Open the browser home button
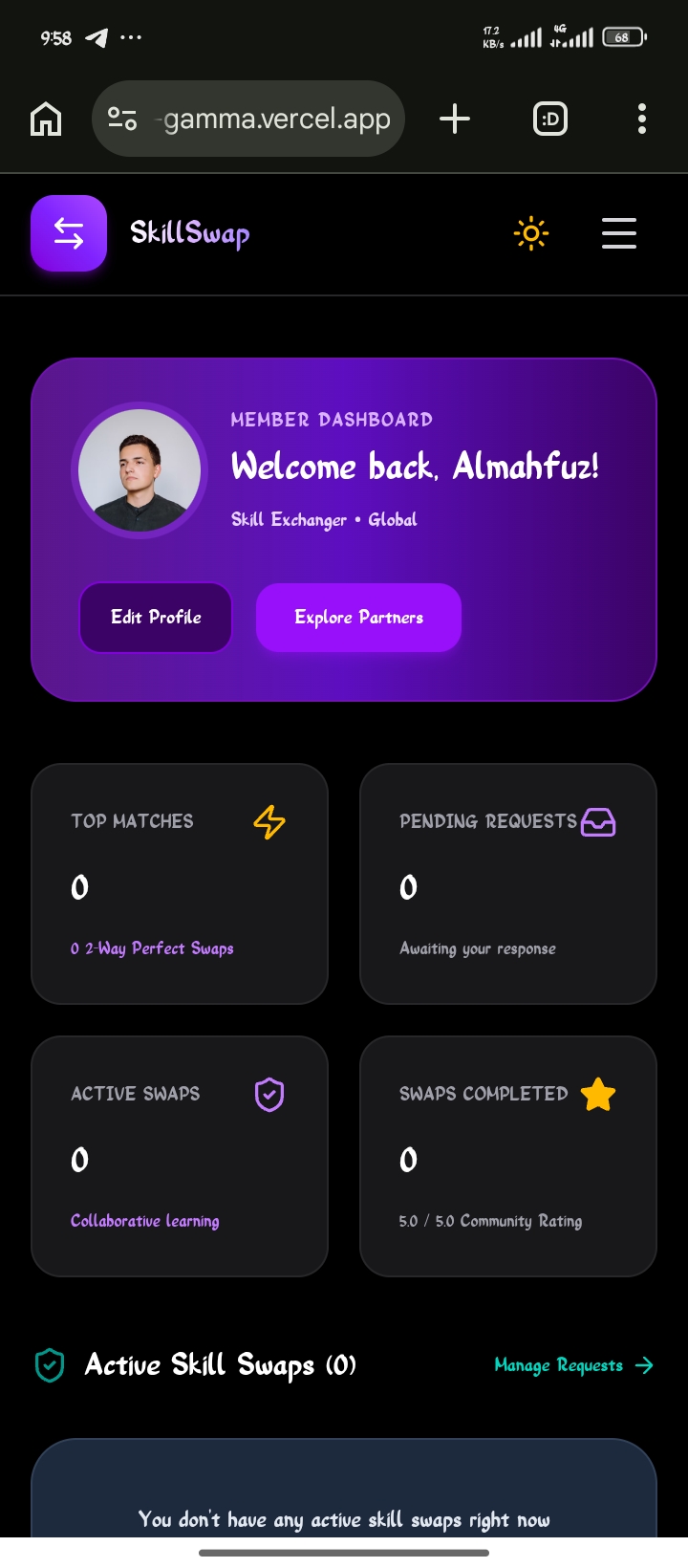The width and height of the screenshot is (688, 1568). click(x=46, y=120)
